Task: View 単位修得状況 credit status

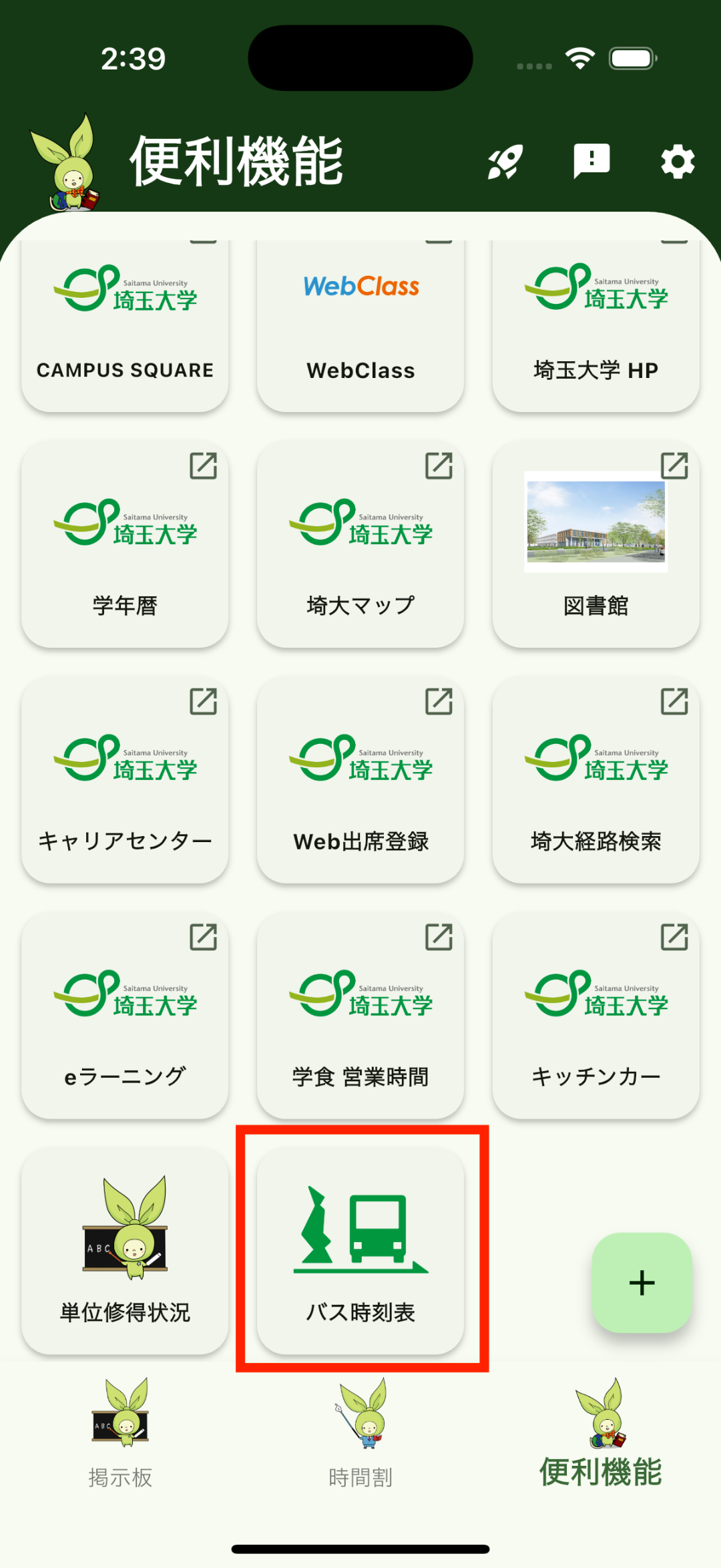Action: click(125, 1251)
